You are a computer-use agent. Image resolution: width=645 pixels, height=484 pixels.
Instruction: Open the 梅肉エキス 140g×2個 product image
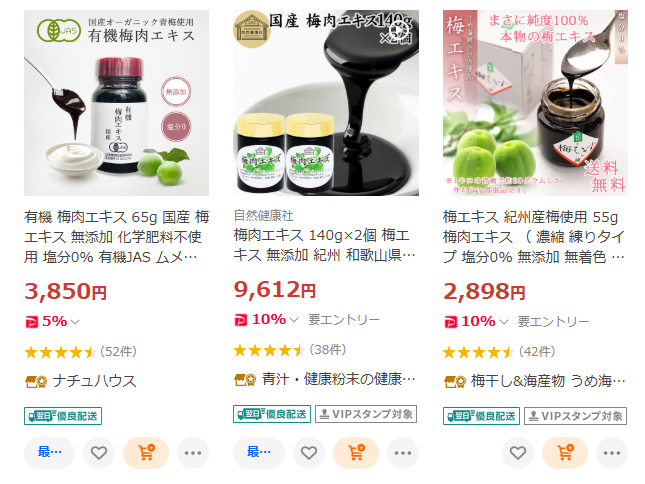326,103
